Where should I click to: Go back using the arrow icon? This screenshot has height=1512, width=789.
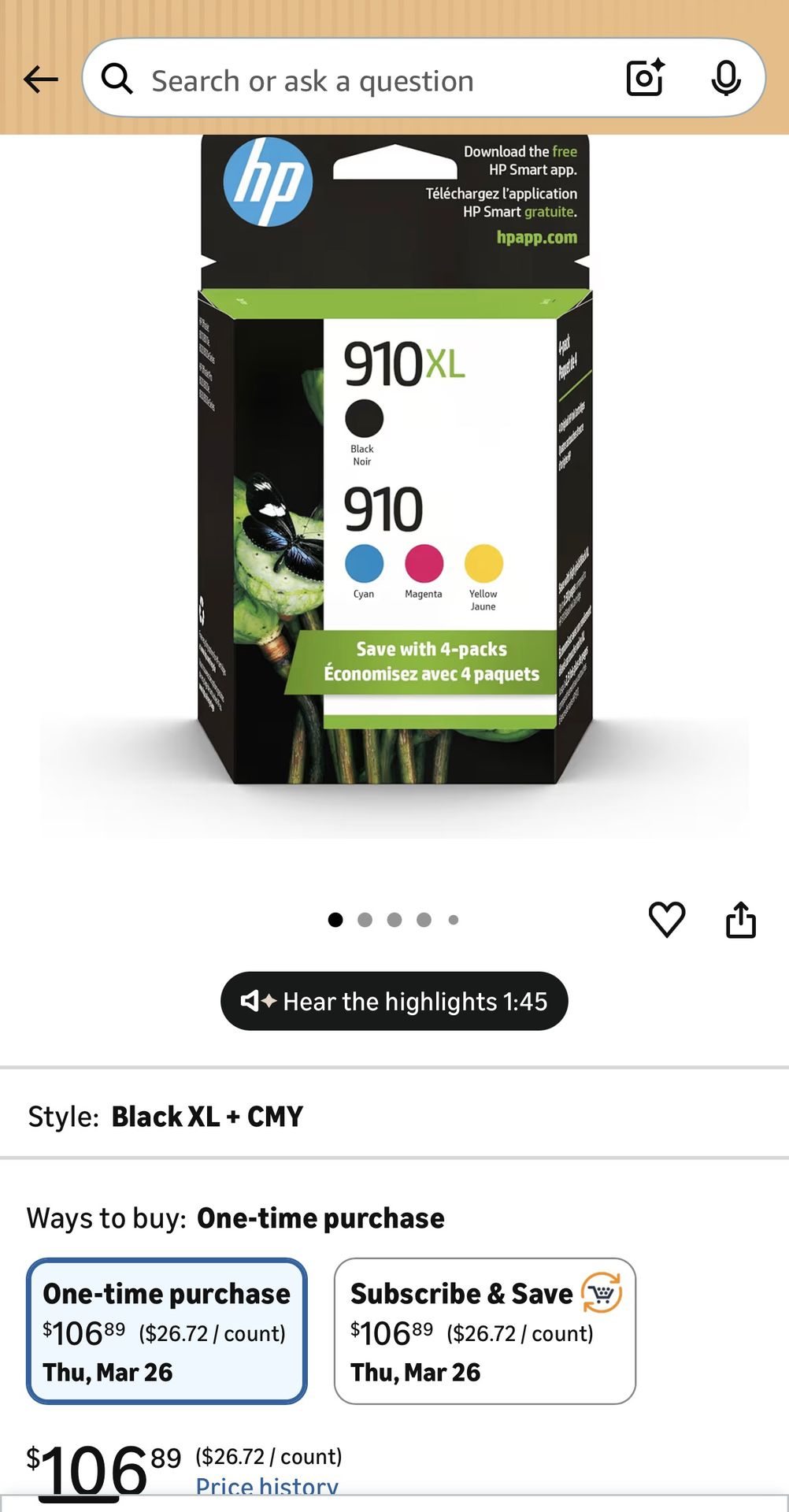pos(41,80)
